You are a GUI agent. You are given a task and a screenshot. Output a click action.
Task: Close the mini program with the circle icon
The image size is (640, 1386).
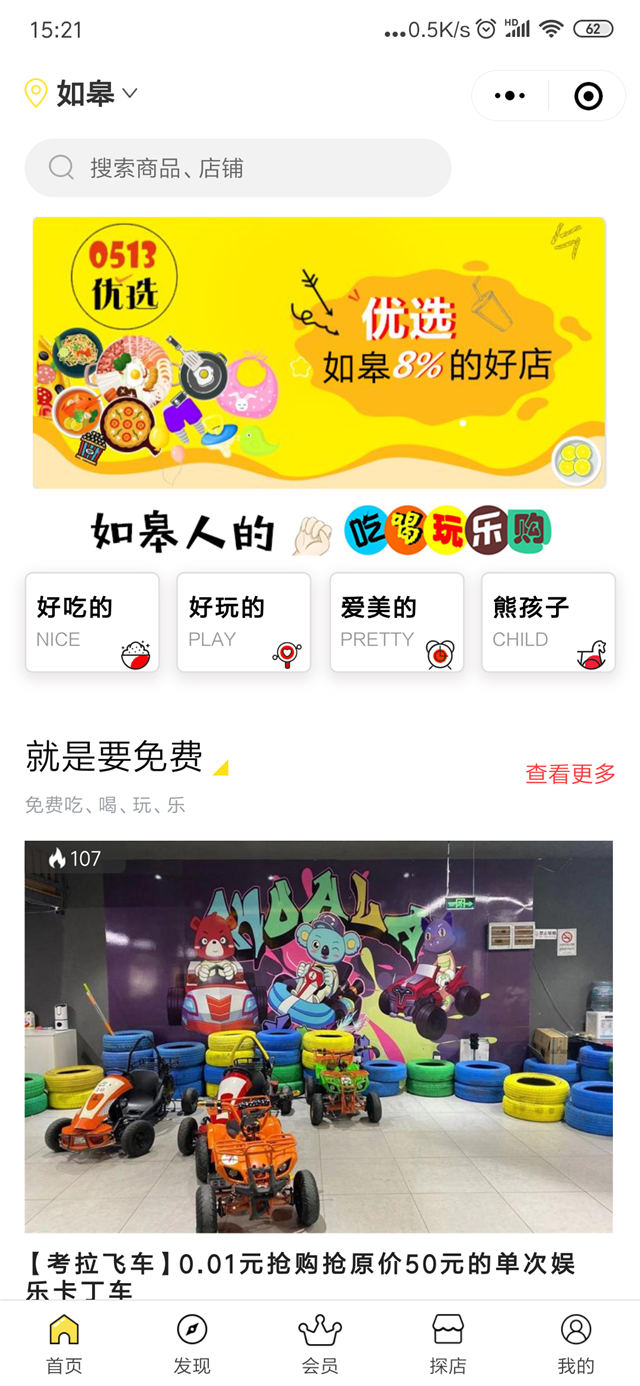(x=588, y=96)
